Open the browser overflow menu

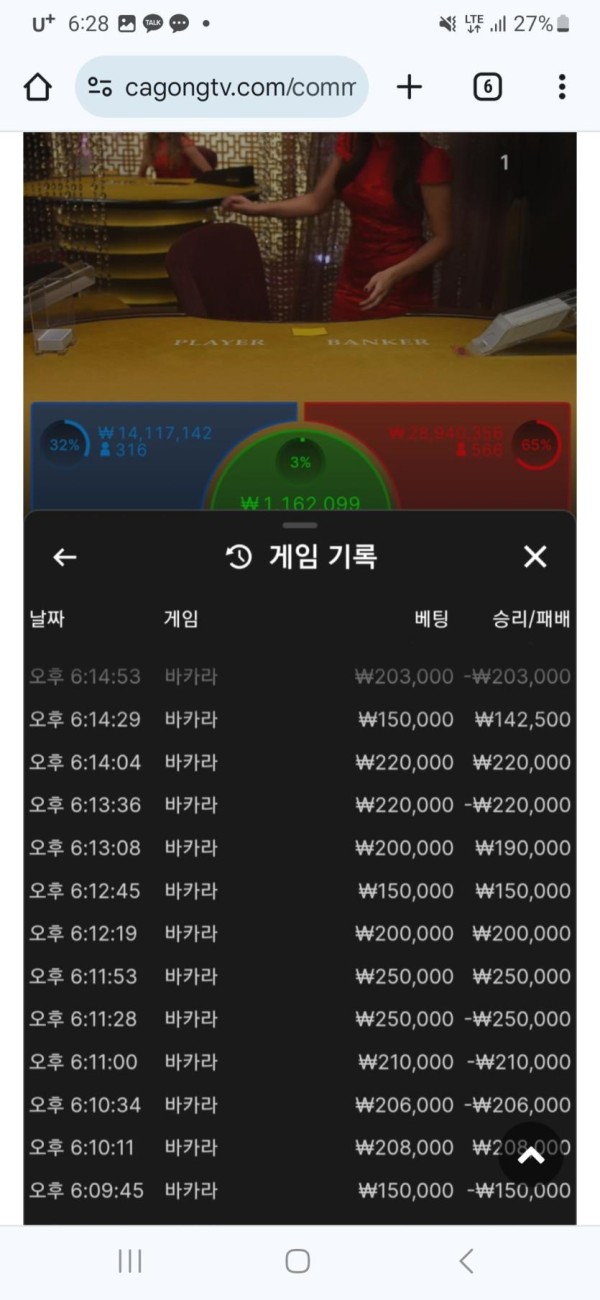[562, 88]
